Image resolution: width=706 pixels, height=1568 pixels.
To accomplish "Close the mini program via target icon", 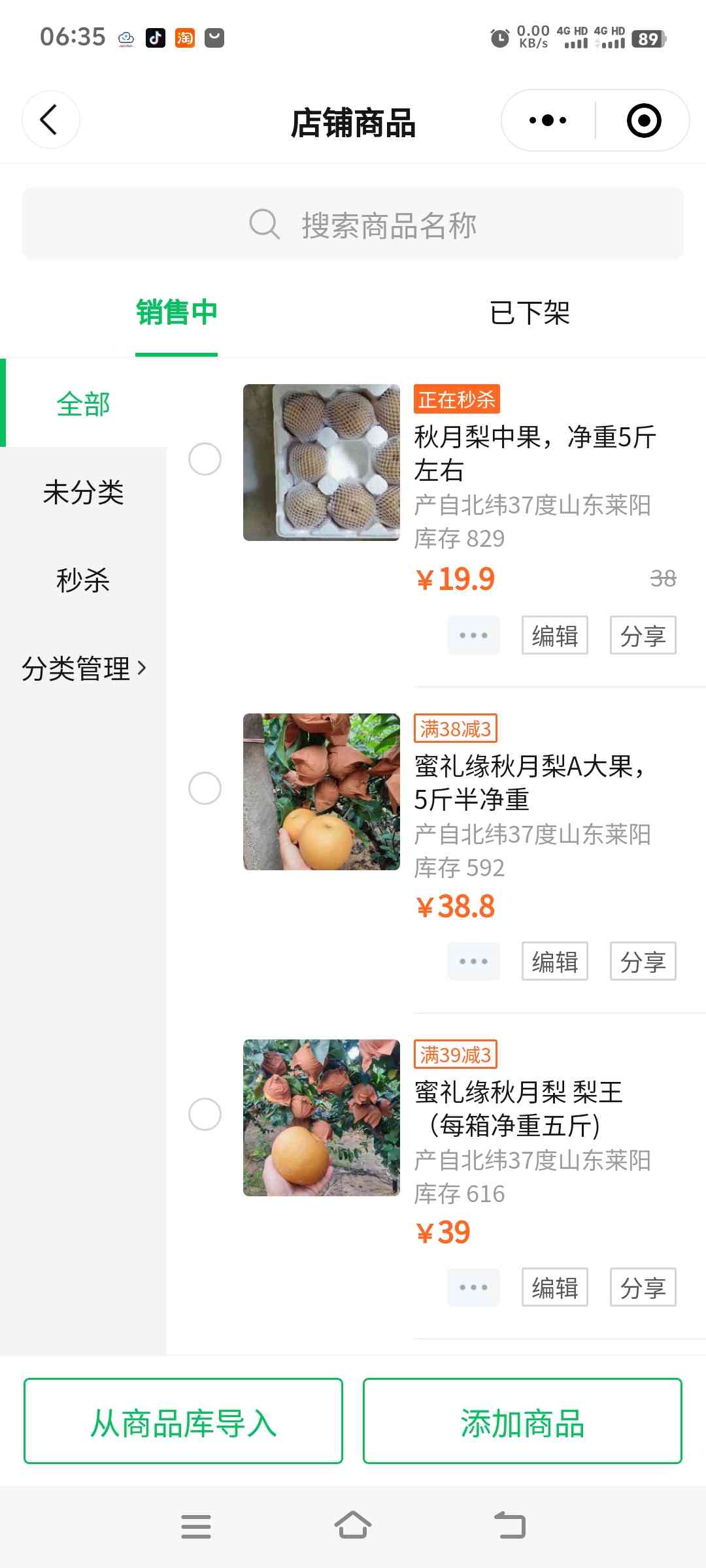I will tap(643, 120).
